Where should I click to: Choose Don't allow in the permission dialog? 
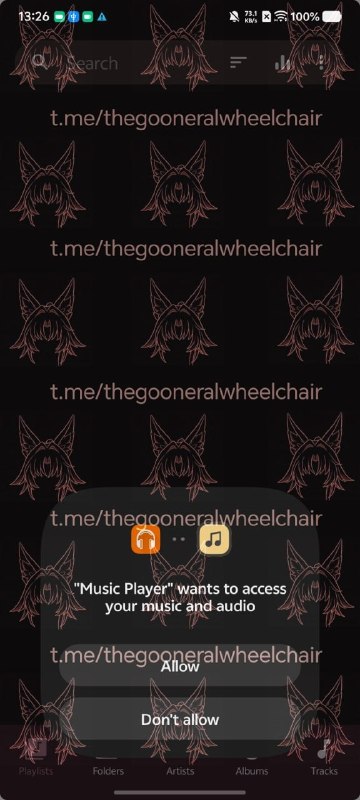180,719
